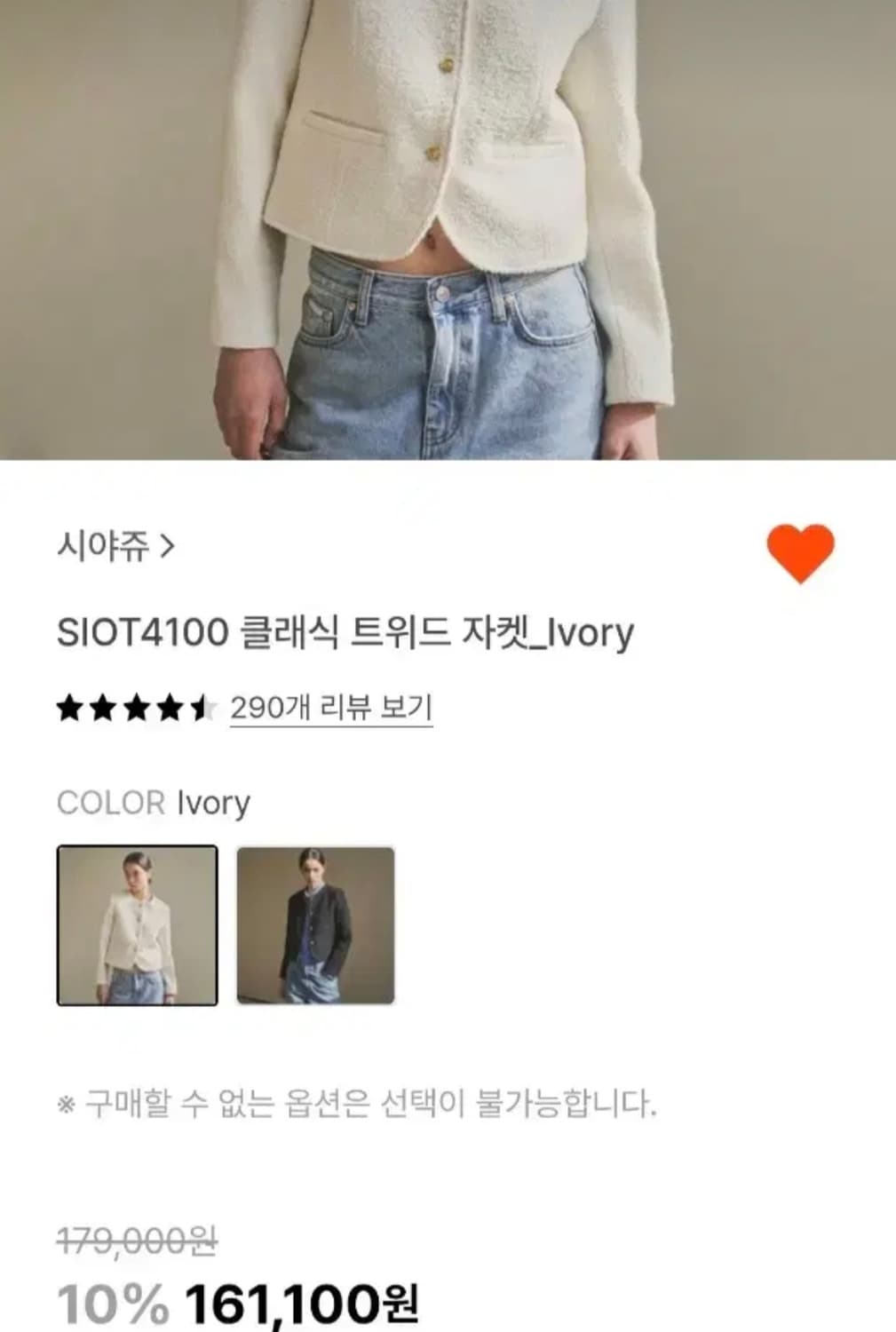Click the COLOR section label
896x1332 pixels.
pos(107,801)
